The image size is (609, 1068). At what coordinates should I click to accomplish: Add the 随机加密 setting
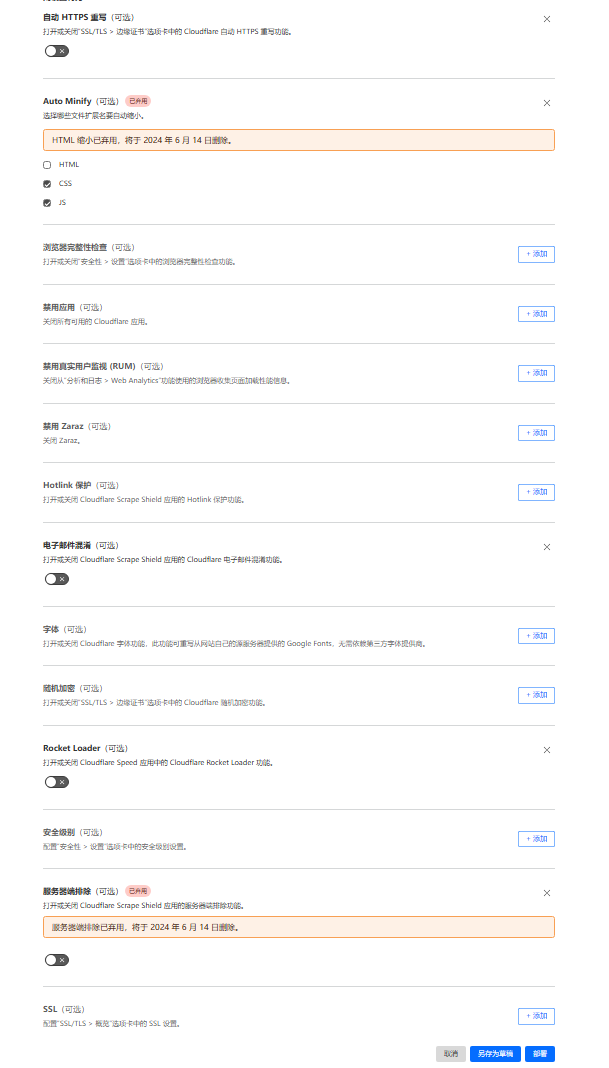click(x=536, y=695)
